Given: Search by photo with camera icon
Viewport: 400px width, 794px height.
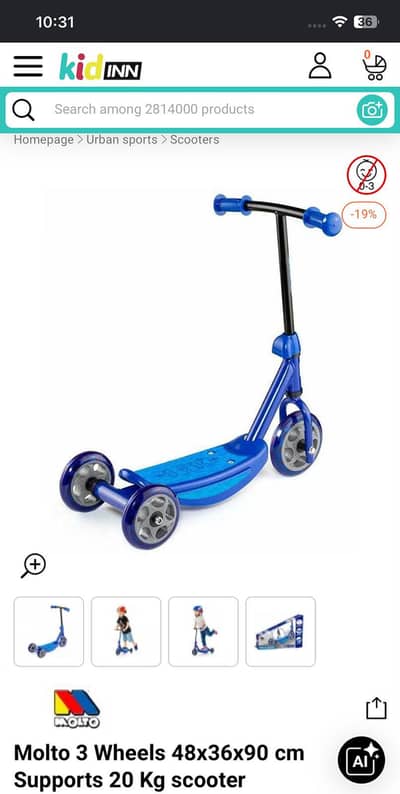Looking at the screenshot, I should coord(372,109).
